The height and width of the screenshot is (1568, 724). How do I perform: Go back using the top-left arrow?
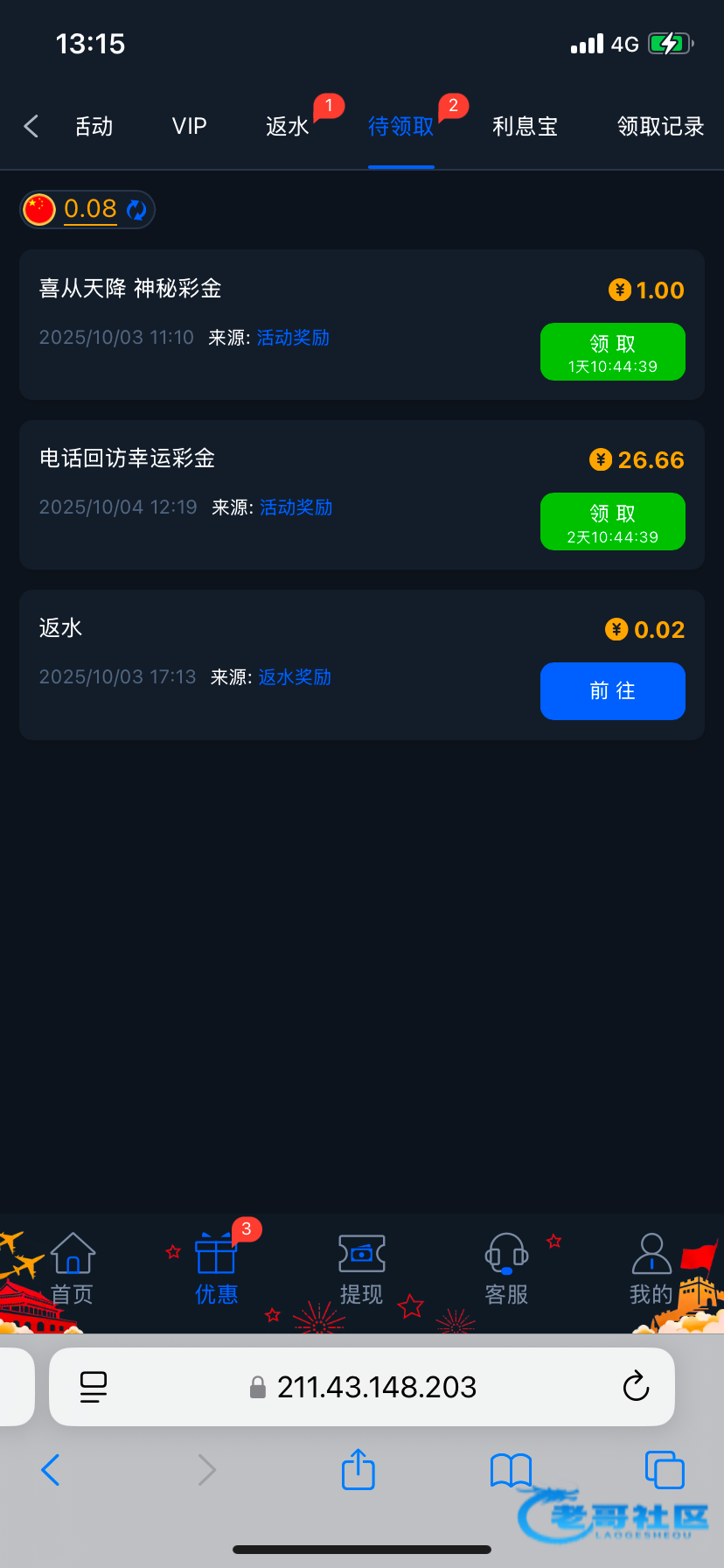(x=31, y=127)
